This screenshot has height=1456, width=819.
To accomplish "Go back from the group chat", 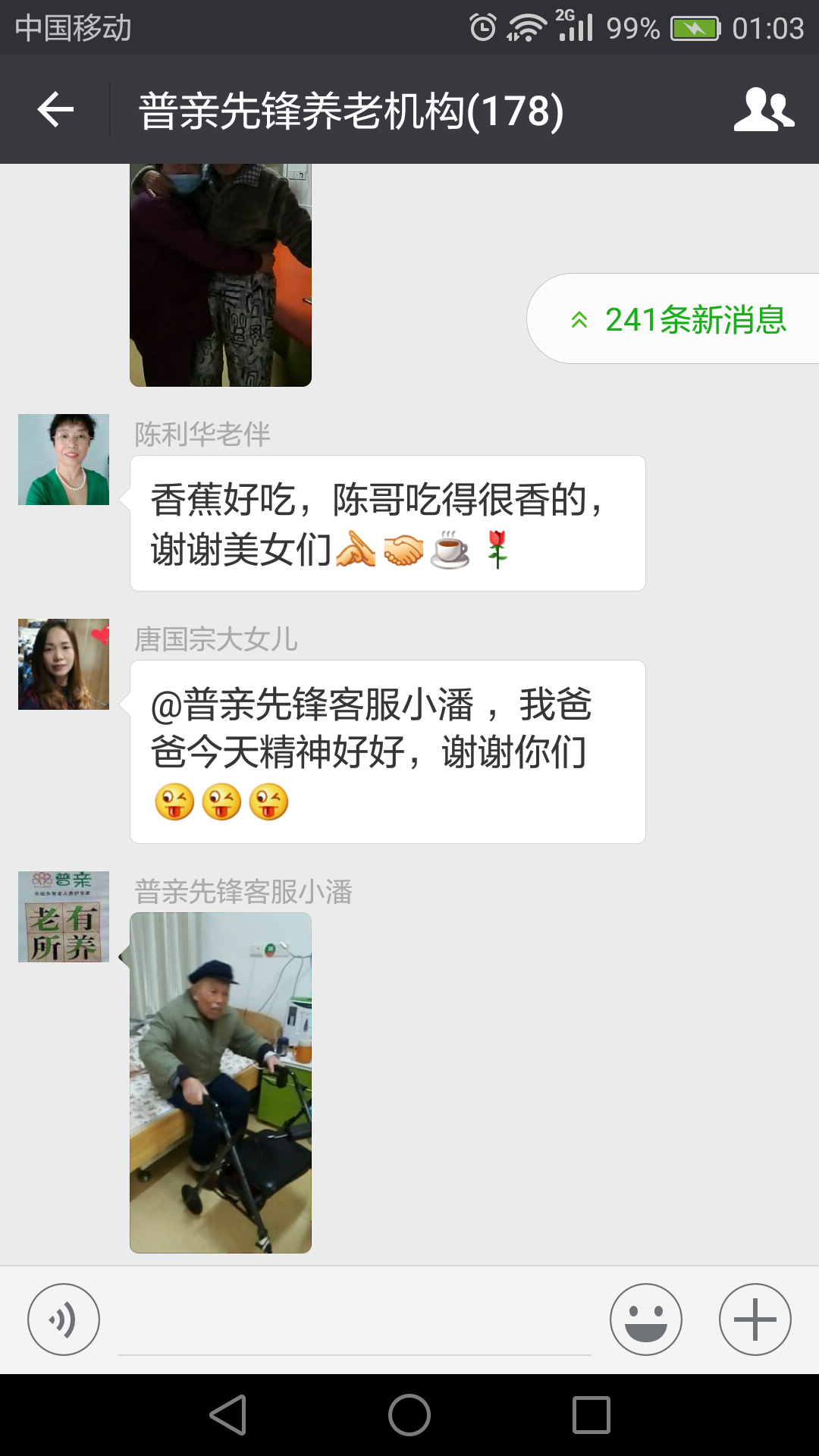I will (55, 110).
